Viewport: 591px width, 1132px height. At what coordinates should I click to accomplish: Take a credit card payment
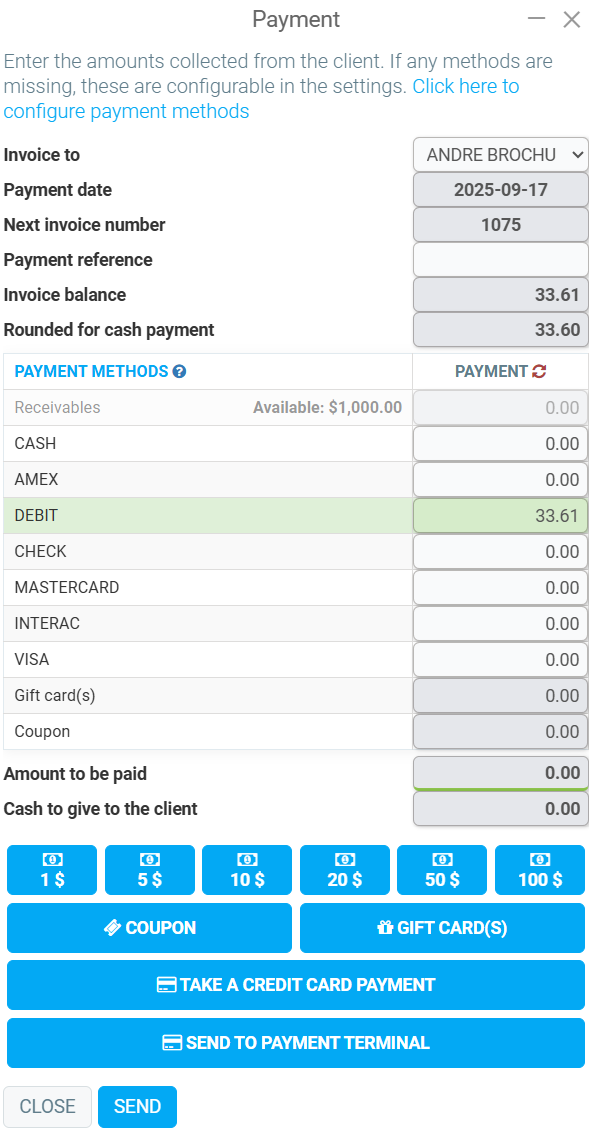click(296, 985)
